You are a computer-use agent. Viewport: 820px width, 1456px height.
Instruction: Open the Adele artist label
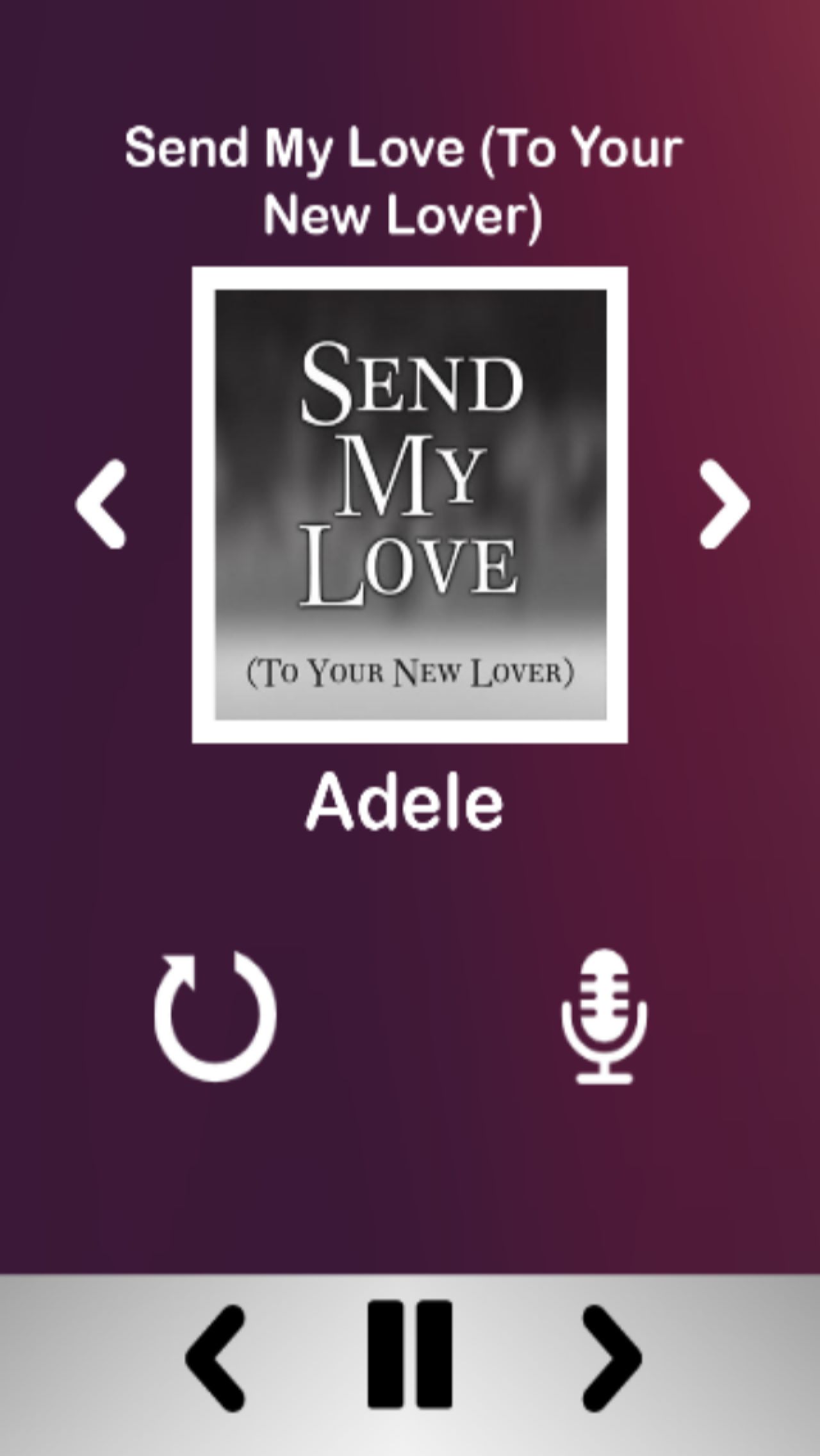(x=406, y=802)
